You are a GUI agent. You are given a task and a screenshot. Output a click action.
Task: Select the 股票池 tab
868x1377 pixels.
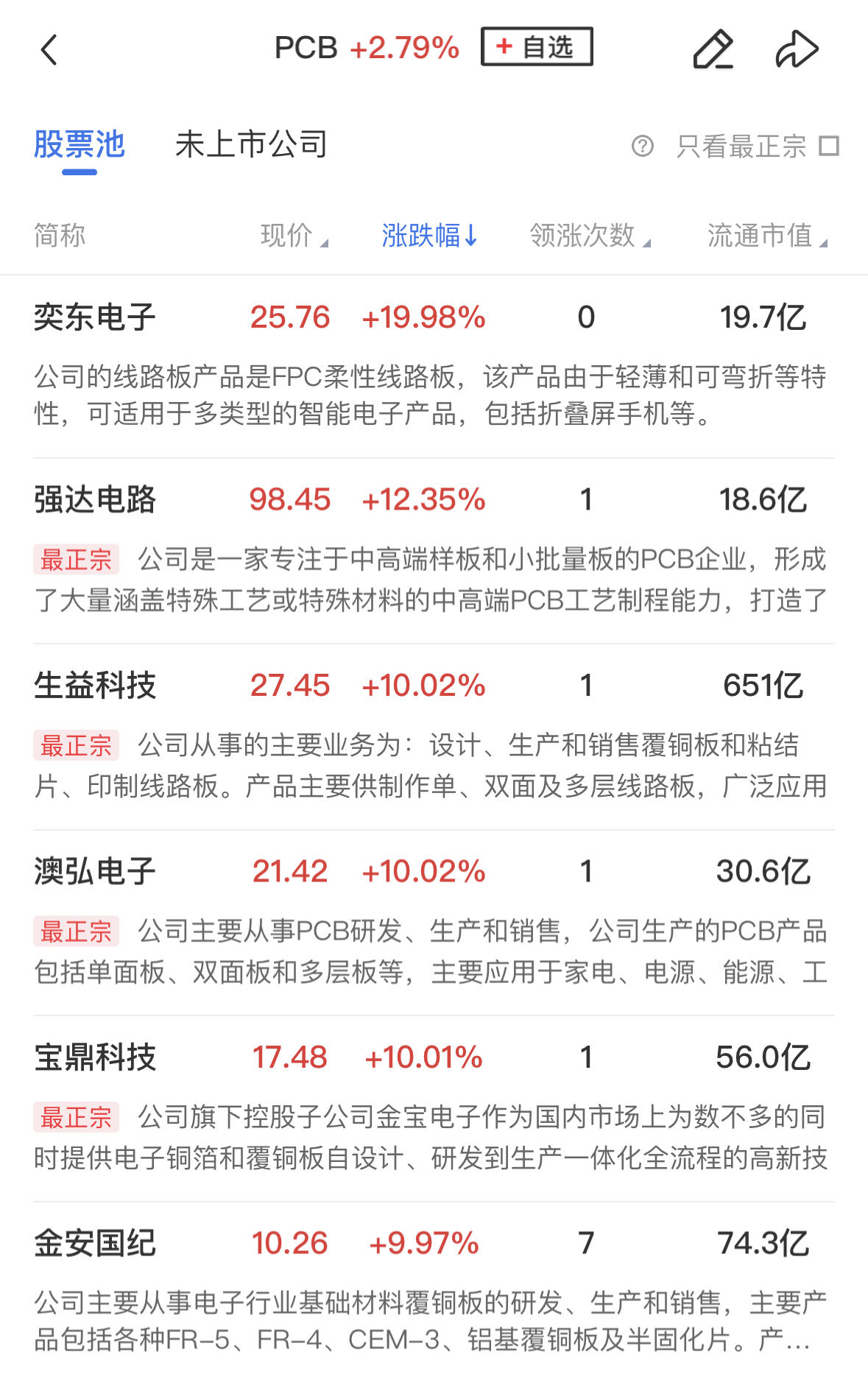tap(80, 144)
